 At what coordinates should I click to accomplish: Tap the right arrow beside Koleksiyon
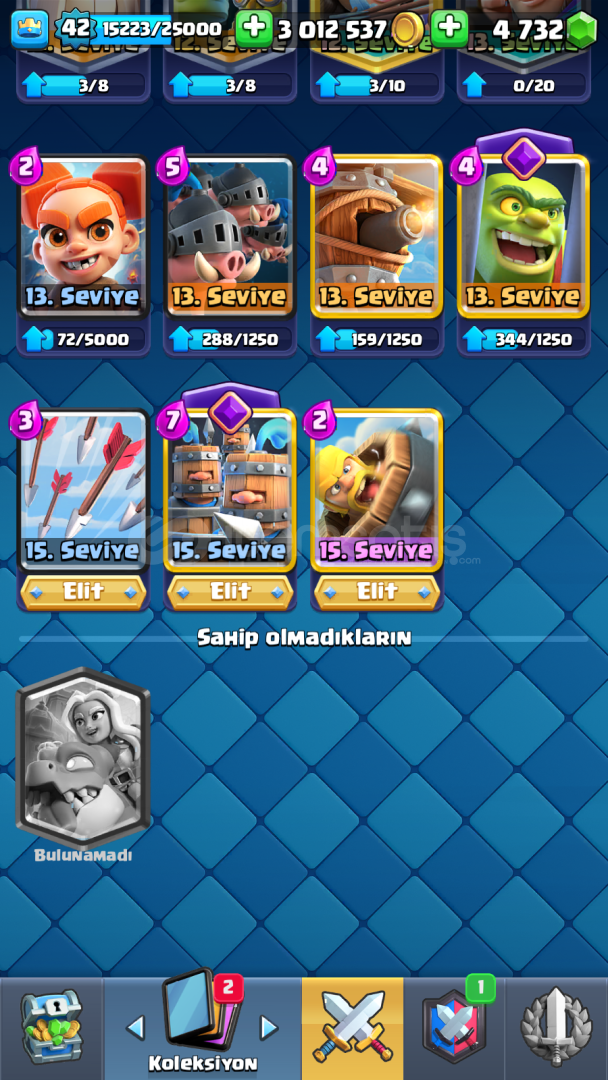click(268, 1028)
